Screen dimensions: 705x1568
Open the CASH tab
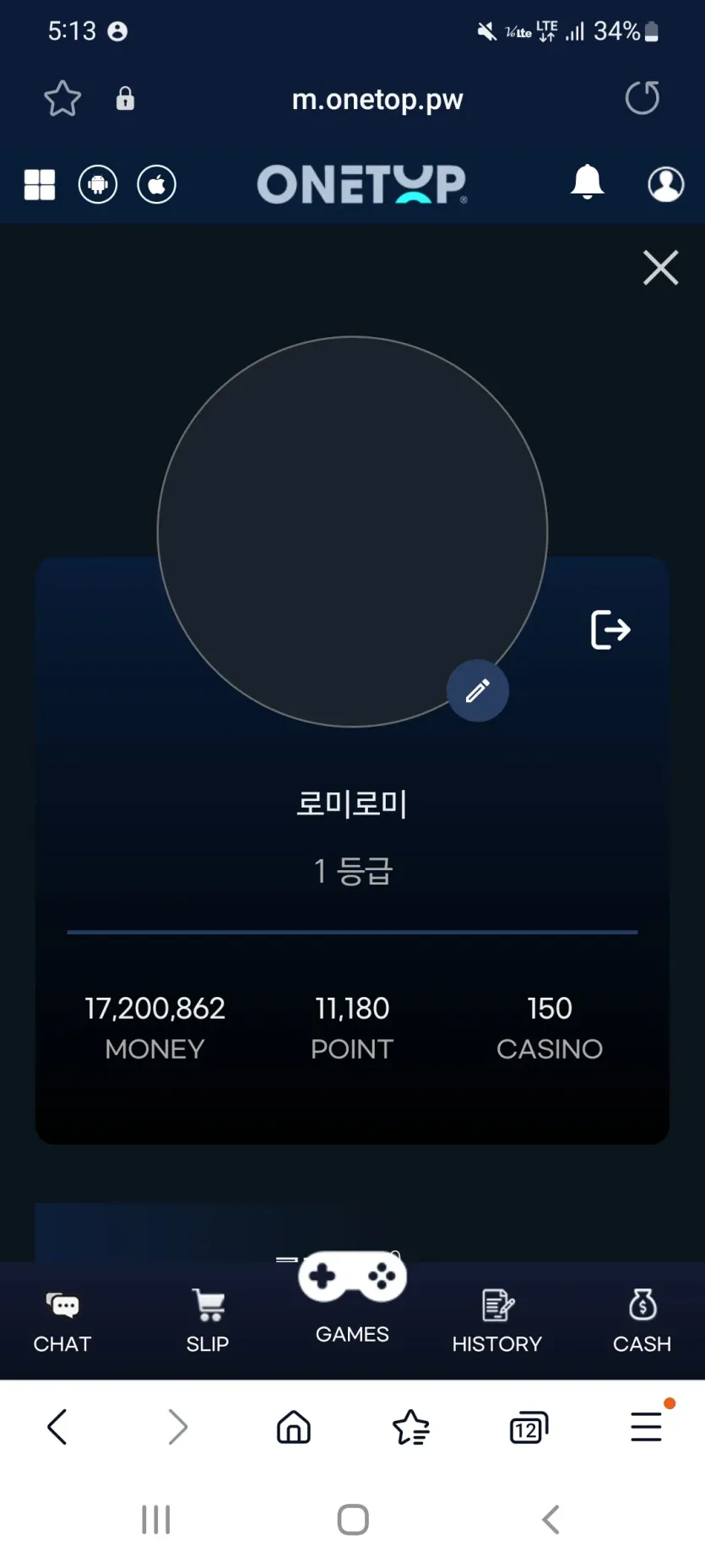(x=643, y=1321)
